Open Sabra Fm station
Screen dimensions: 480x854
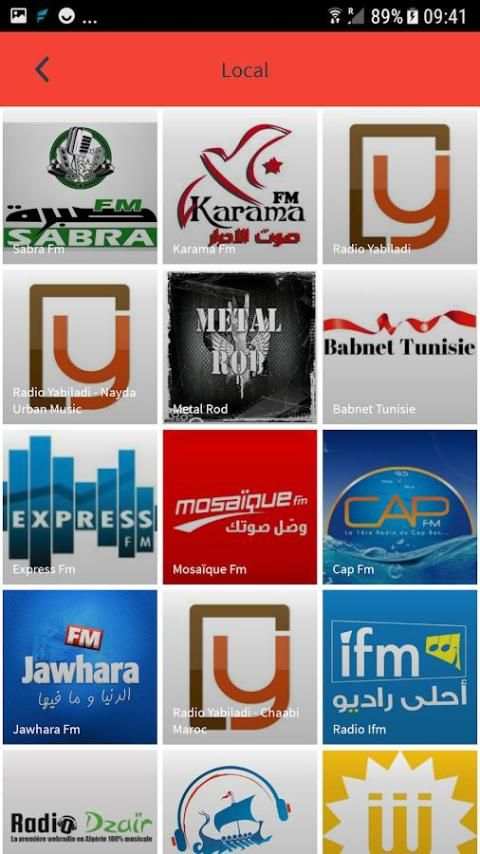pyautogui.click(x=80, y=187)
